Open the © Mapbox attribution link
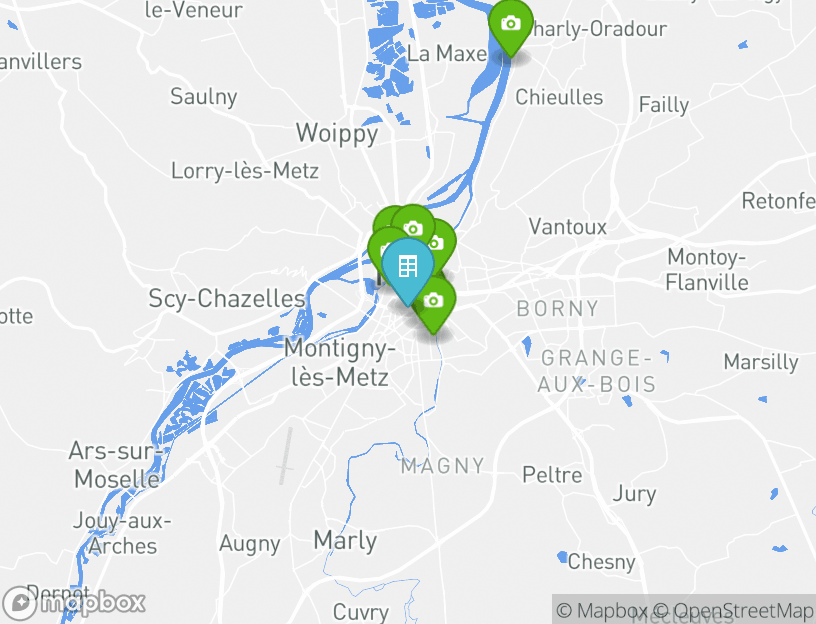816x624 pixels. pyautogui.click(x=602, y=610)
